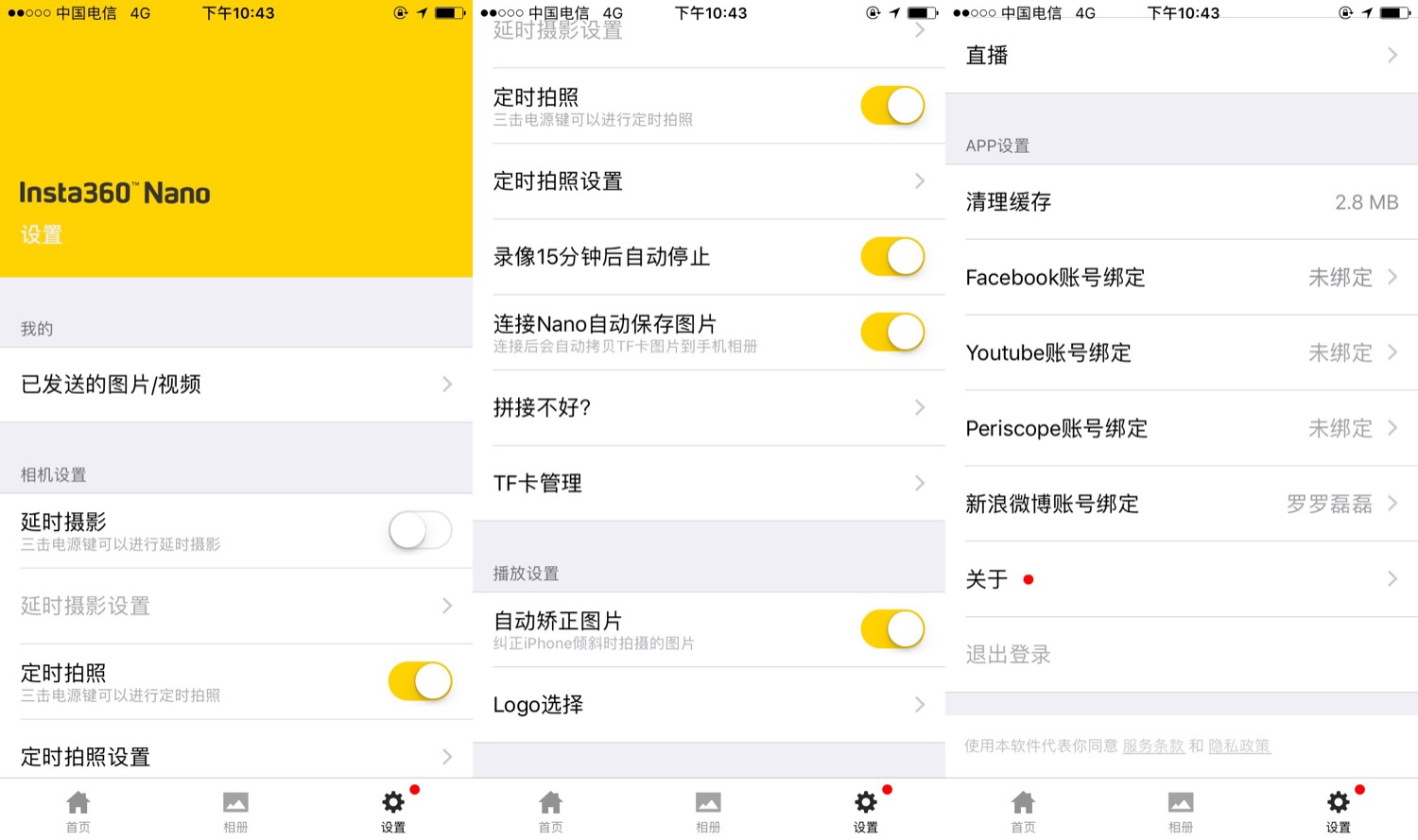
Task: Toggle 自动矫正图片 off
Action: [x=892, y=629]
